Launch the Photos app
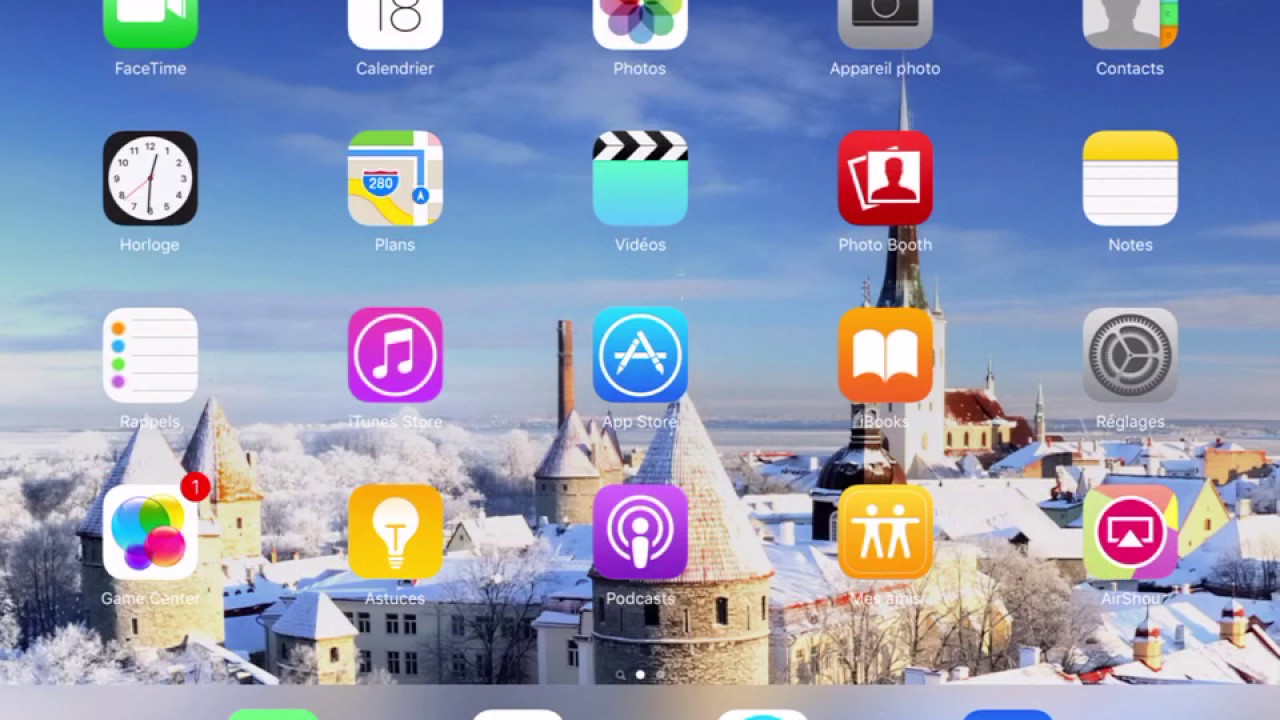Screen dimensions: 1280x720 [640, 22]
